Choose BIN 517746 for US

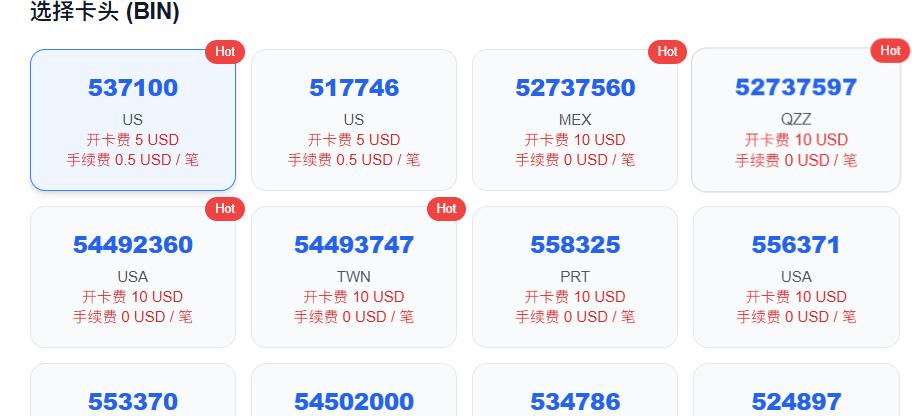pyautogui.click(x=354, y=120)
